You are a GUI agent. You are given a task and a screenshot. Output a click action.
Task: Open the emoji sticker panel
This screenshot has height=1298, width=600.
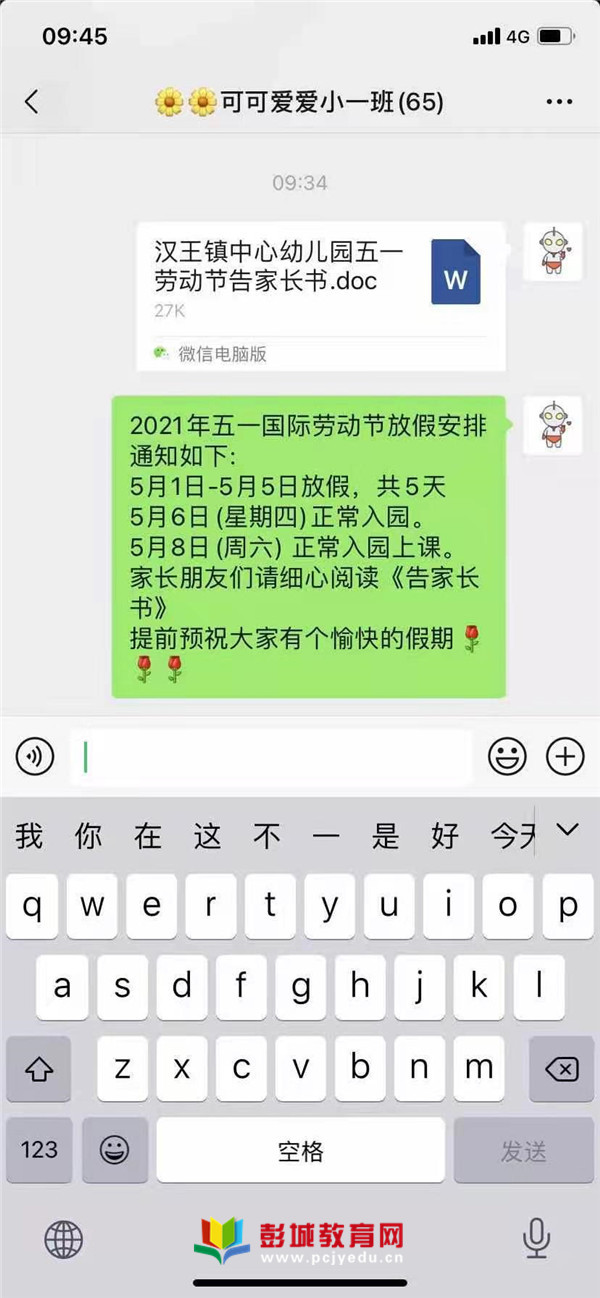tap(507, 757)
